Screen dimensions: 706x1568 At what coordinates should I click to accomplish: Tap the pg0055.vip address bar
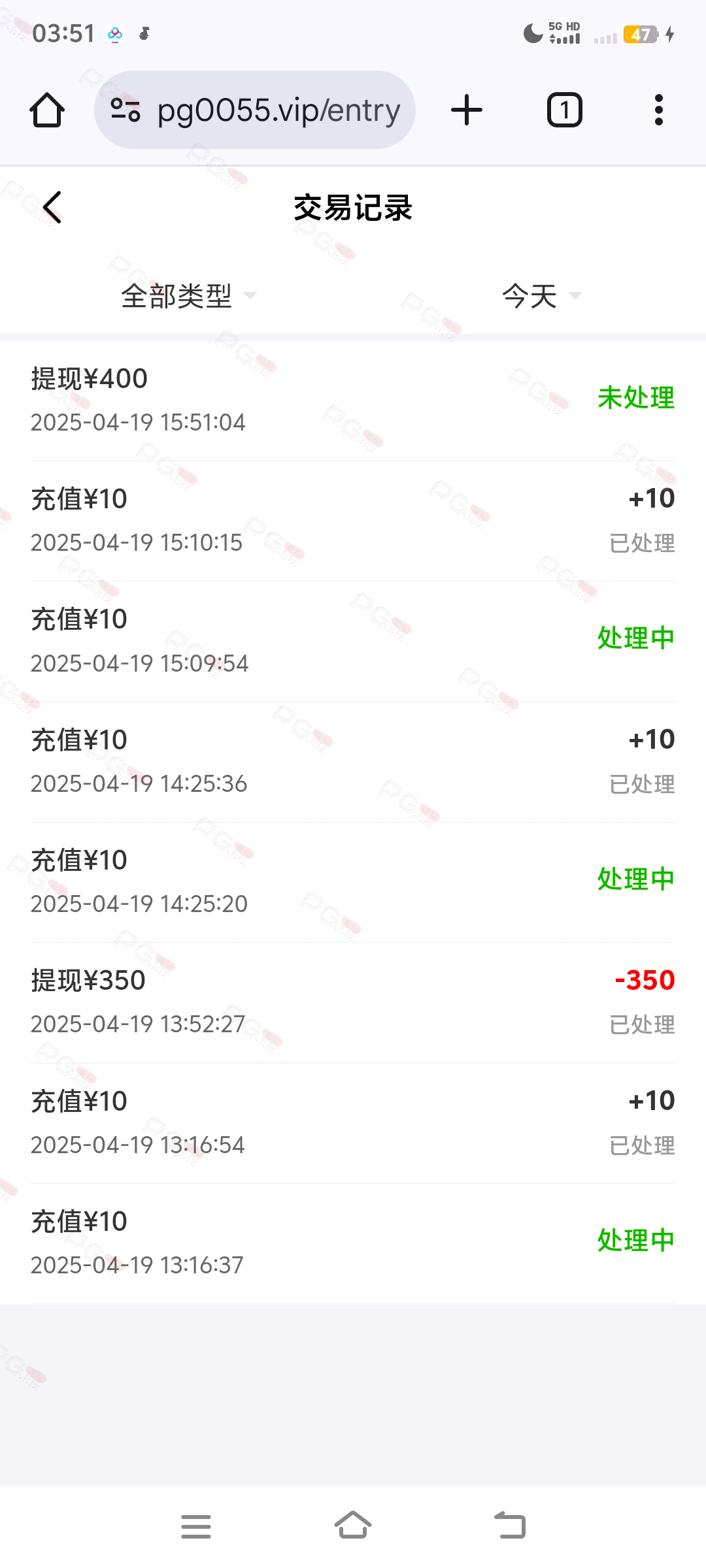[255, 110]
